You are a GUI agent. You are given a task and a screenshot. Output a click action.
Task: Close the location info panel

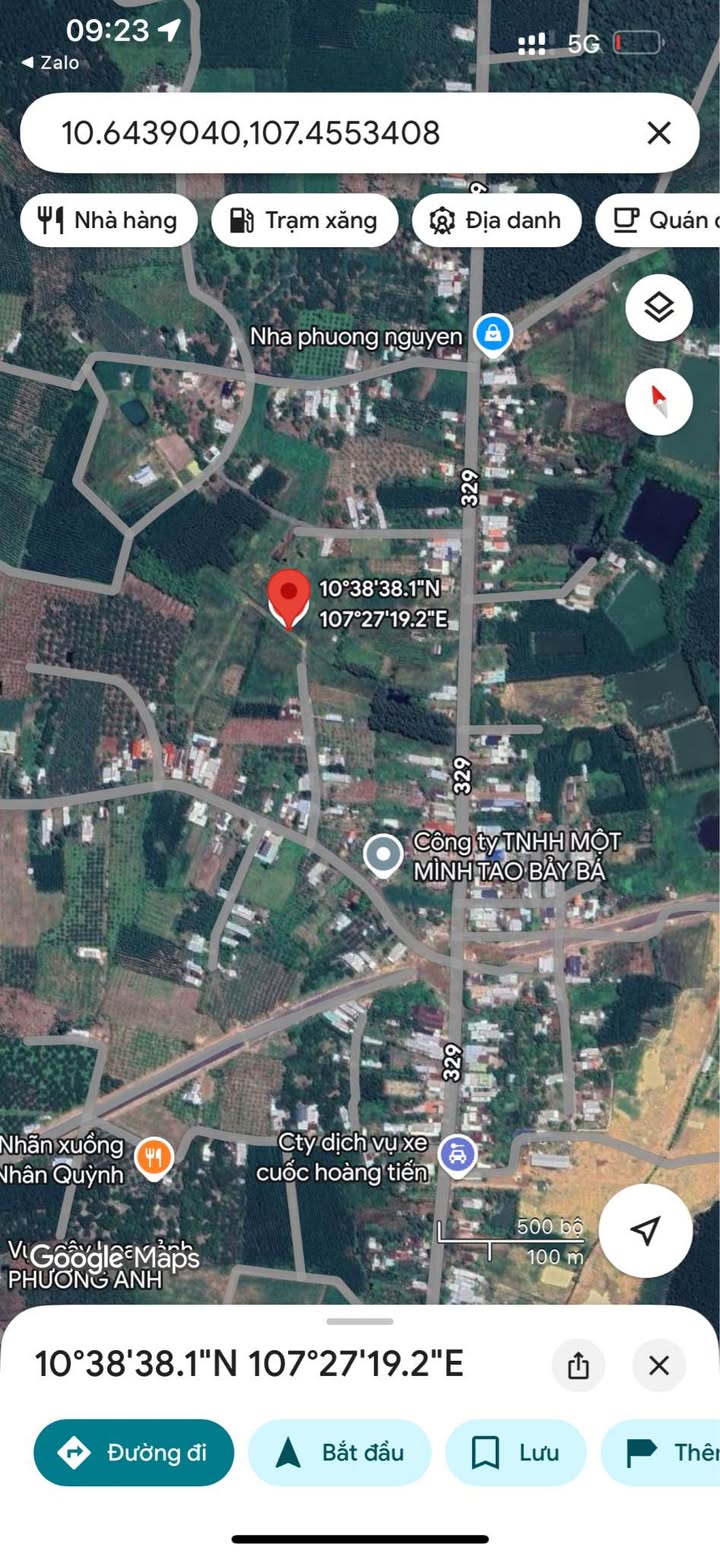click(x=659, y=1365)
